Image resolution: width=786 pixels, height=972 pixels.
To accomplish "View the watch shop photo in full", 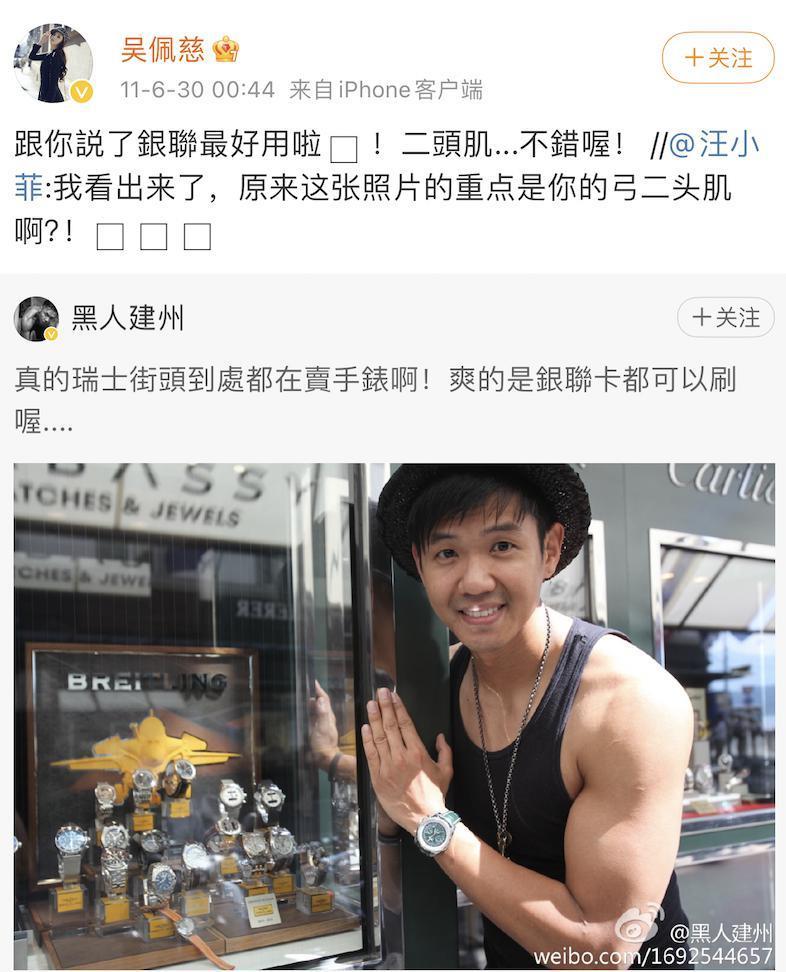I will [x=394, y=716].
